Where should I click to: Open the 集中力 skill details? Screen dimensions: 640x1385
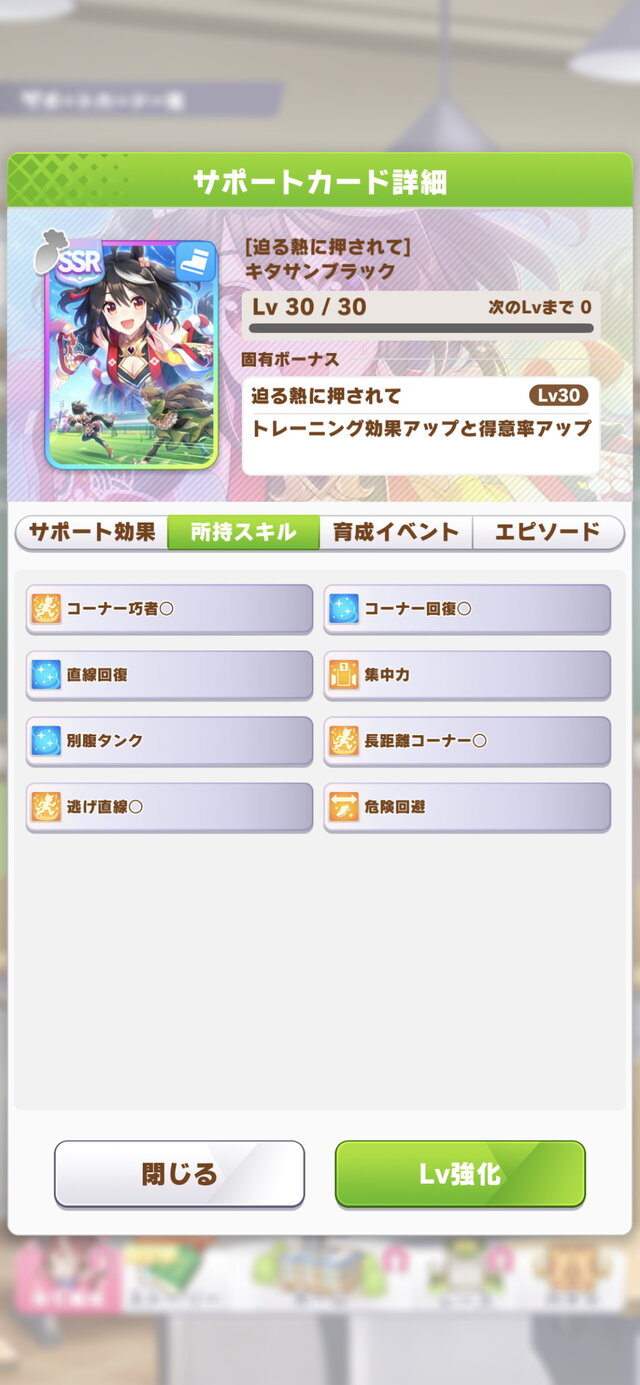(x=467, y=674)
